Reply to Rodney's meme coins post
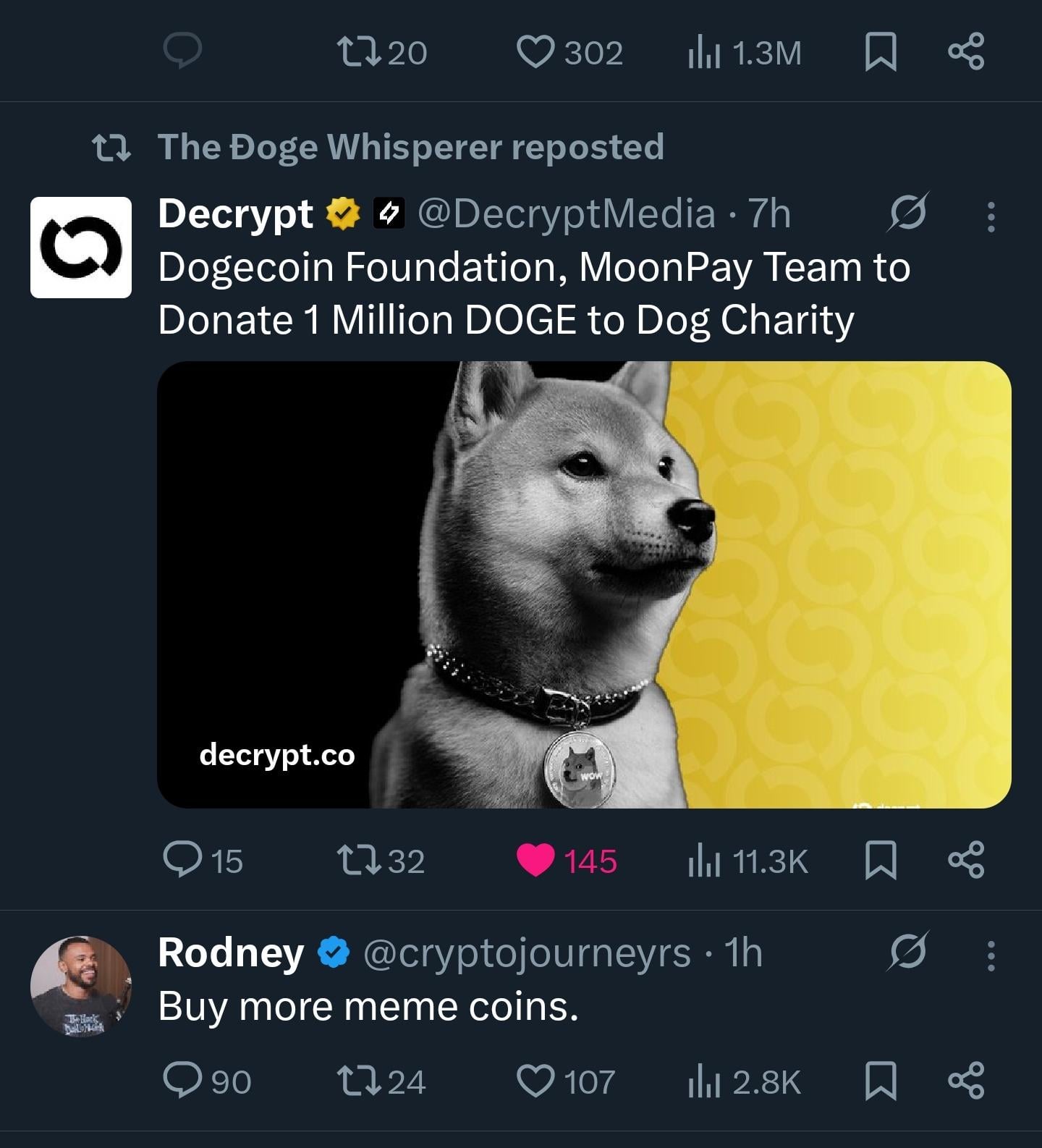Image resolution: width=1042 pixels, height=1148 pixels. pos(182,1081)
